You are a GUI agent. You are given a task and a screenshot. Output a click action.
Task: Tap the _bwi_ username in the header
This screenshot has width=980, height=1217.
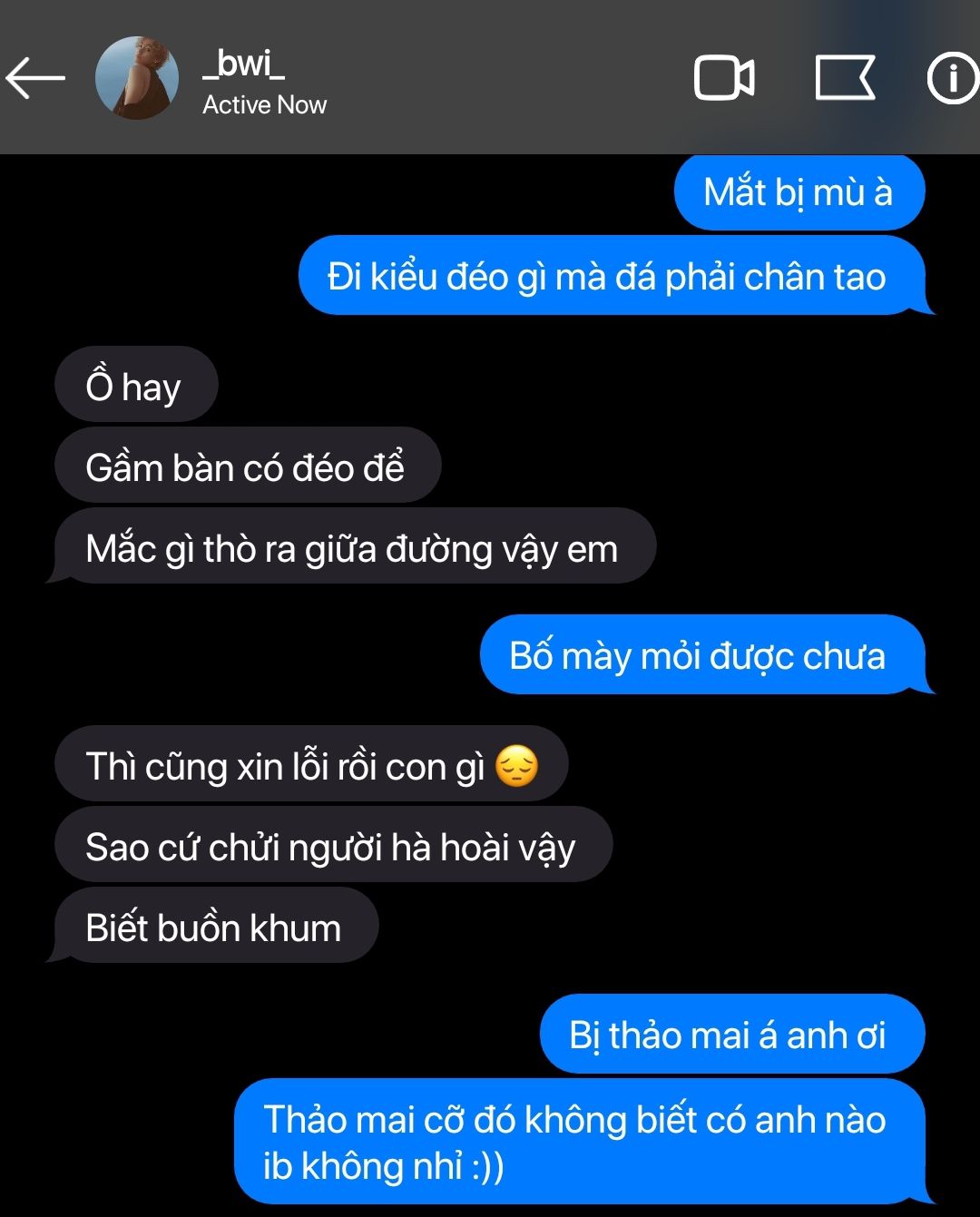click(243, 64)
